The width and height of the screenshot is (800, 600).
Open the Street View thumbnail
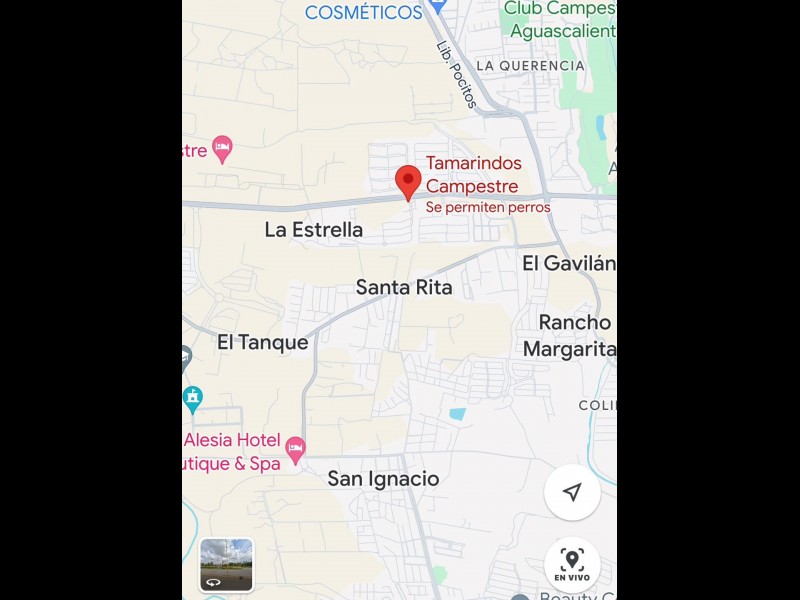(226, 565)
